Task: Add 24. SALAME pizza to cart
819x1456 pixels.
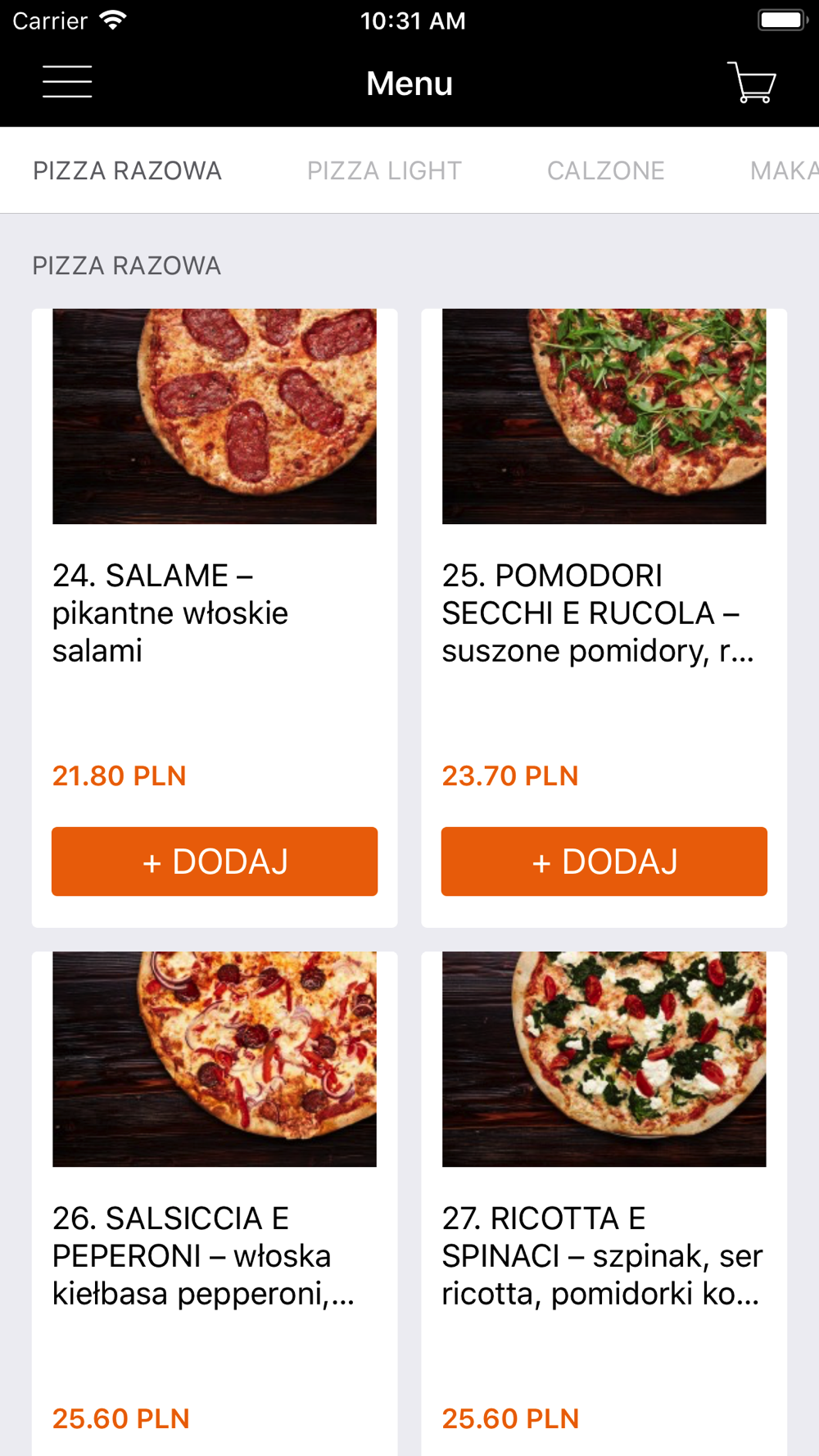Action: coord(215,861)
